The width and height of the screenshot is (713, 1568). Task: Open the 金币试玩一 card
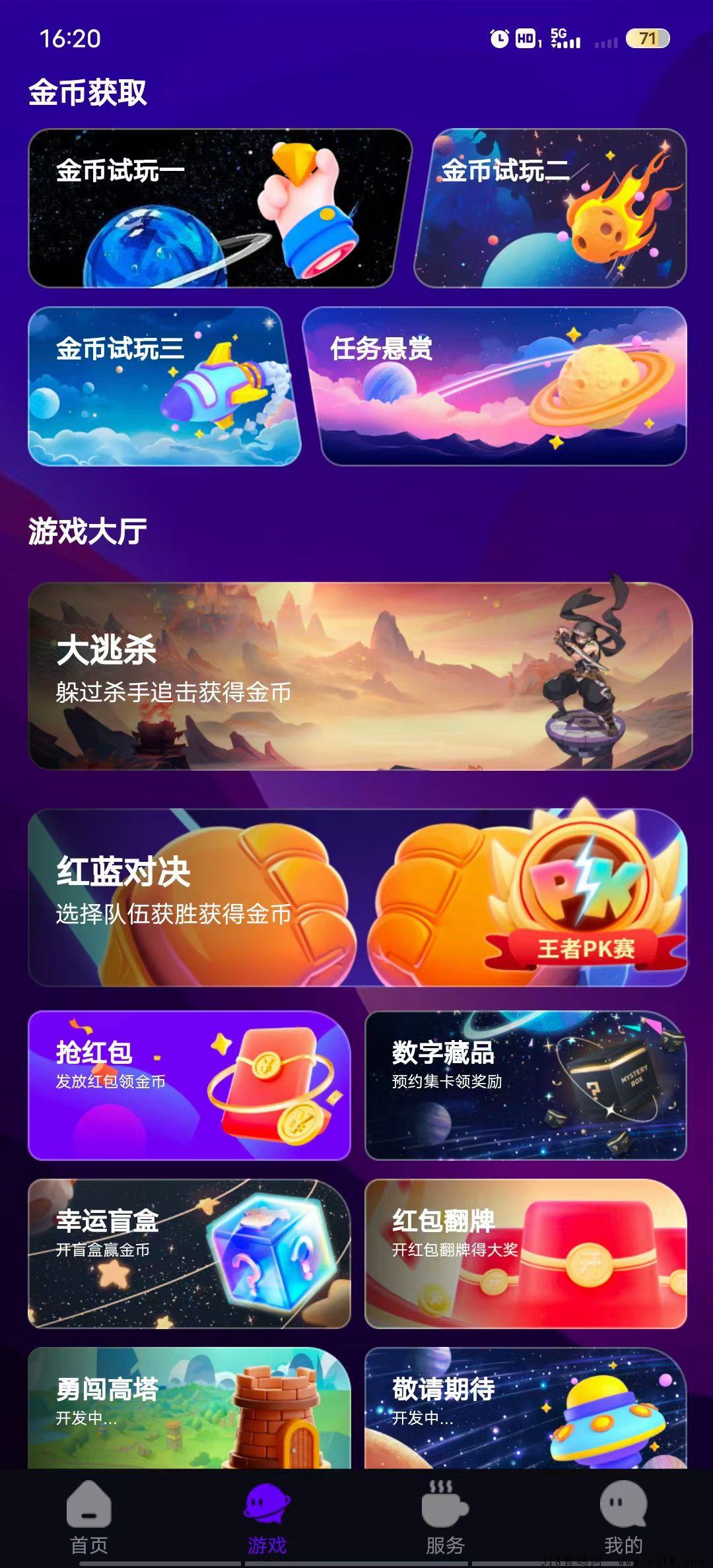pos(220,208)
